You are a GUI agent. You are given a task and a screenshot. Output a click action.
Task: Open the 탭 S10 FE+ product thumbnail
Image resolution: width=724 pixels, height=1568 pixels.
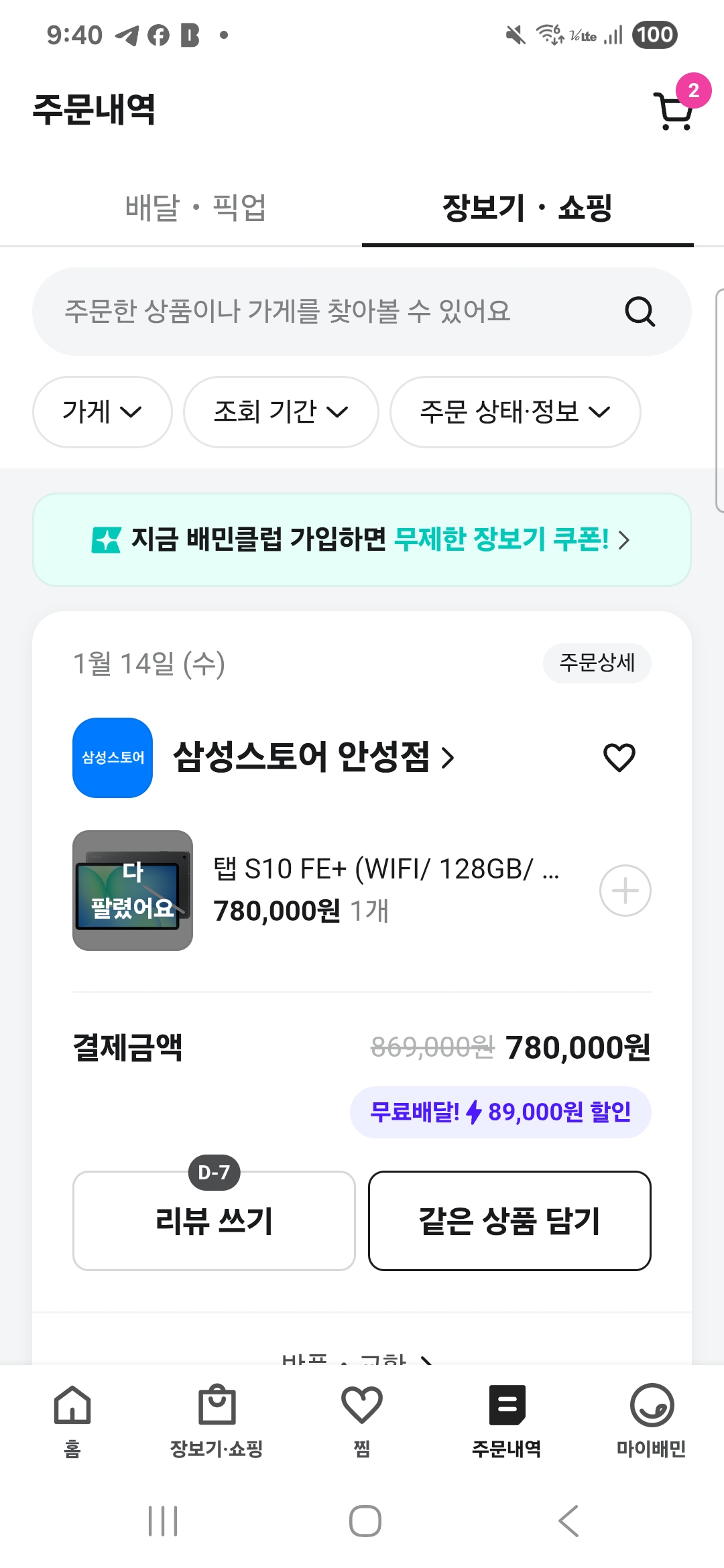click(133, 890)
